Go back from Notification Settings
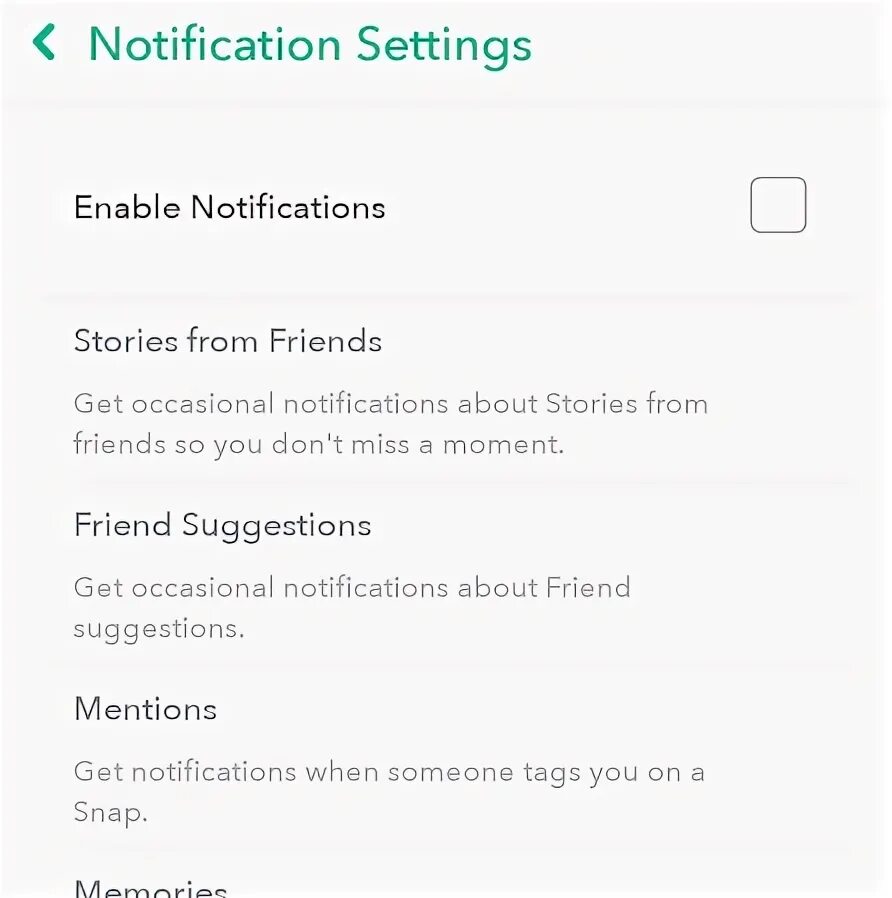 click(44, 42)
